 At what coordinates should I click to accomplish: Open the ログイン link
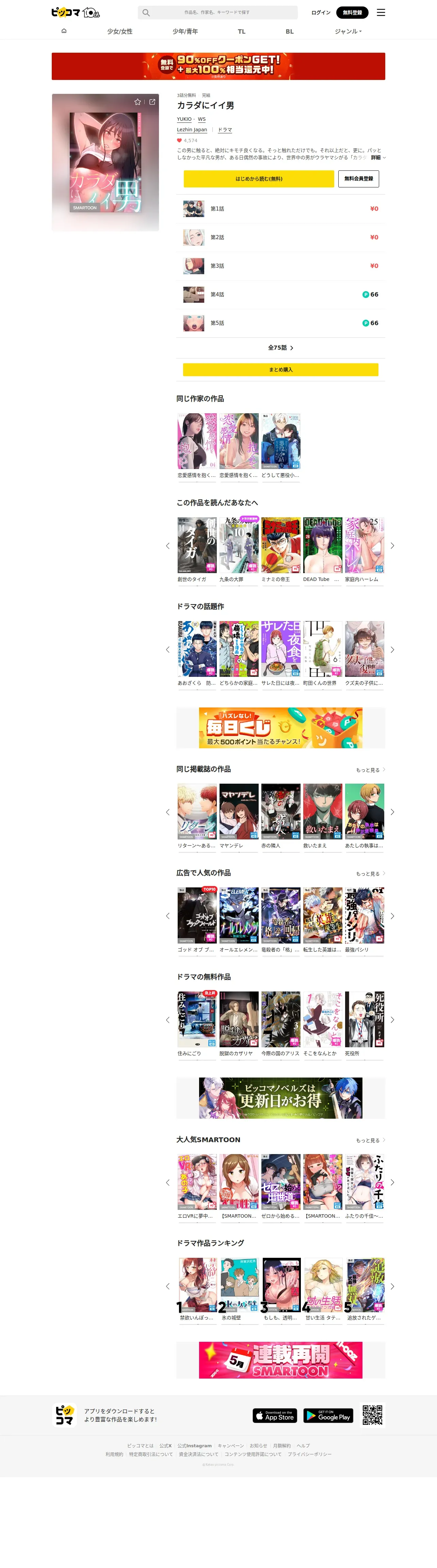[321, 12]
